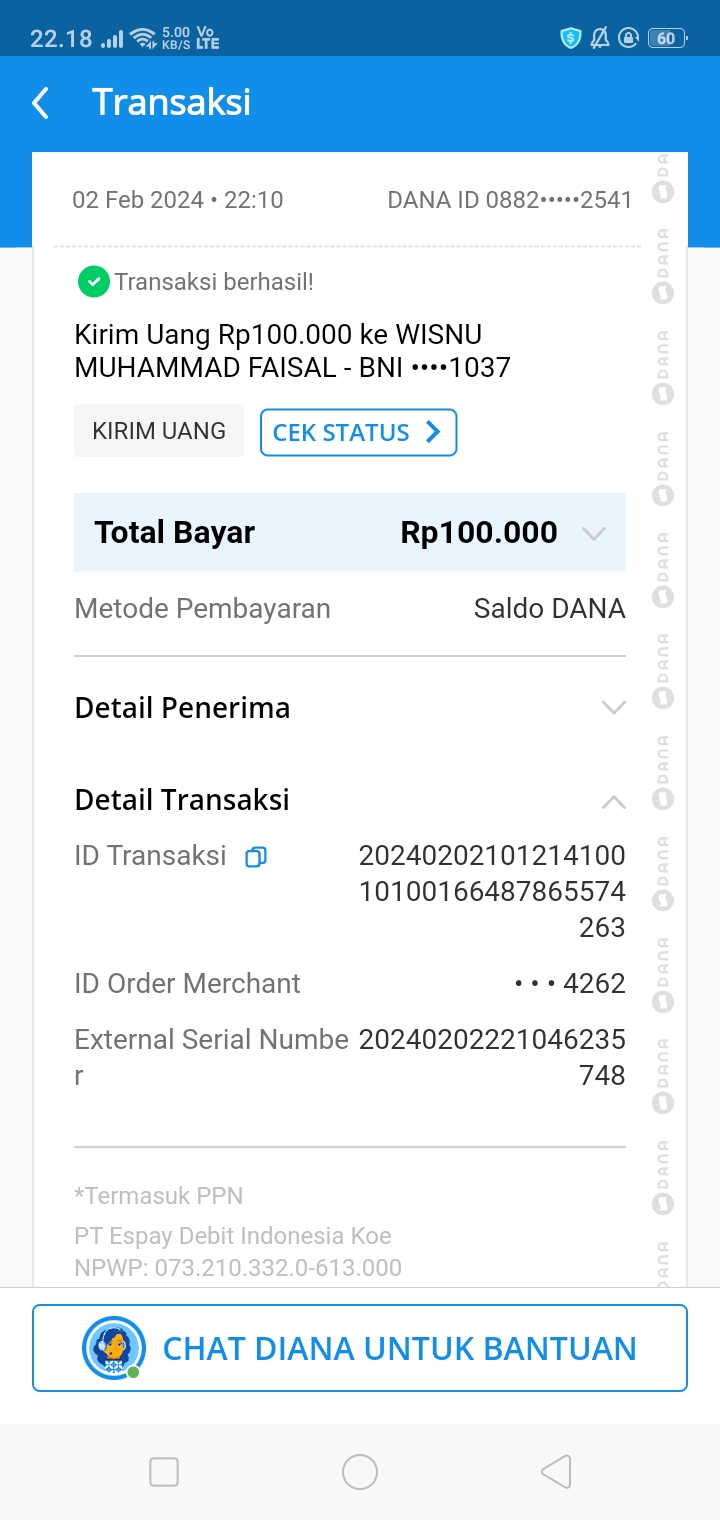The height and width of the screenshot is (1520, 720).
Task: Expand the Total Bayar breakdown
Action: (594, 533)
